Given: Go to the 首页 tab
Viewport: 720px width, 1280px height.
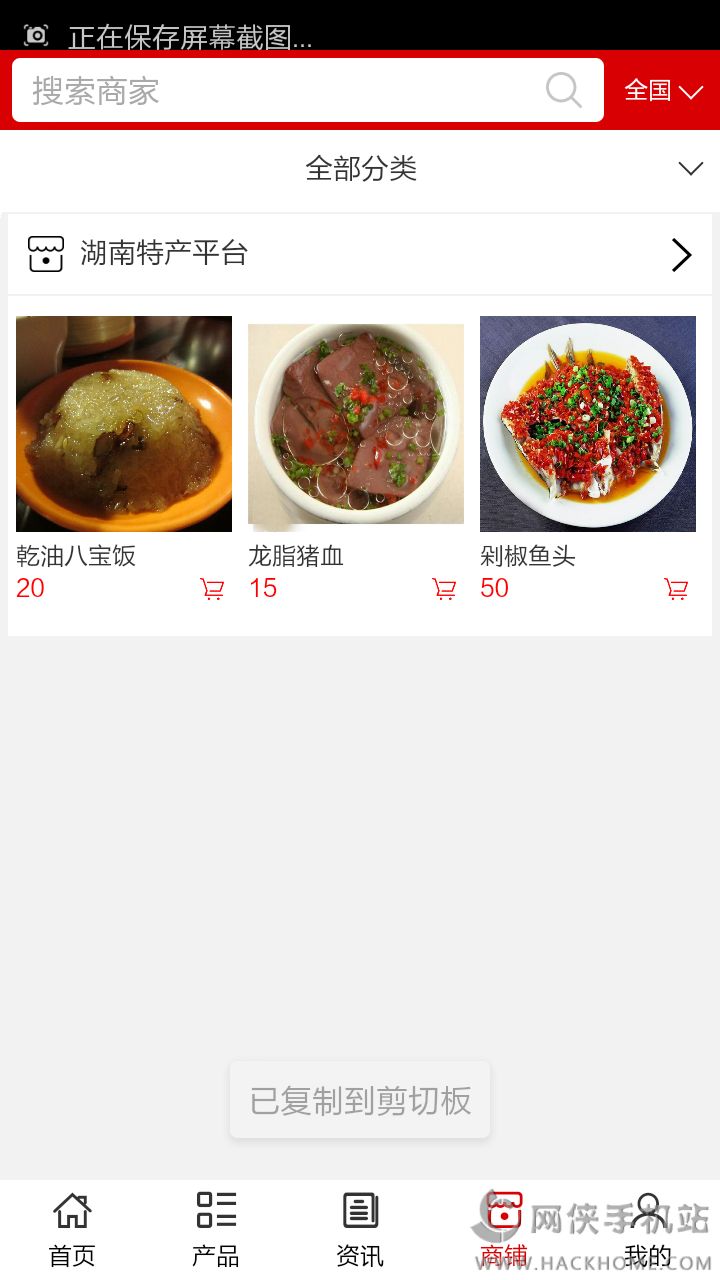Looking at the screenshot, I should point(72,1229).
